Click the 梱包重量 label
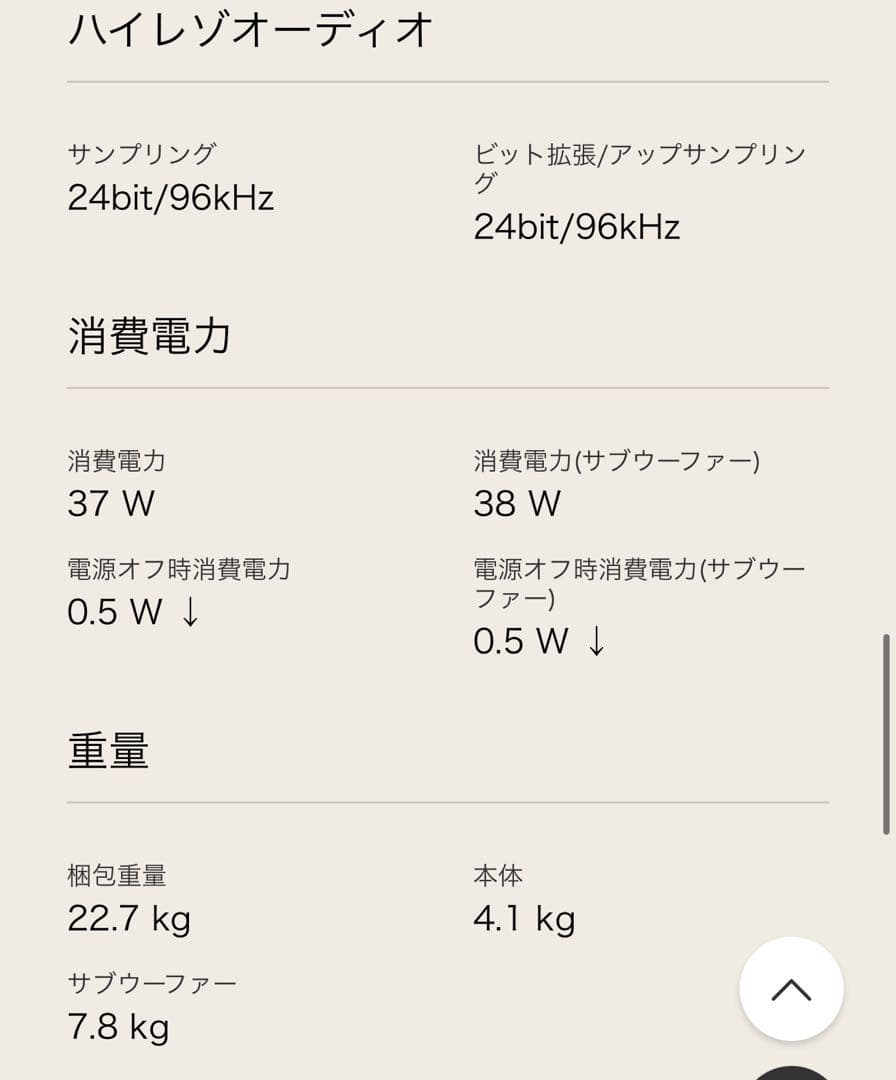Screen dimensions: 896x1080 click(x=117, y=875)
